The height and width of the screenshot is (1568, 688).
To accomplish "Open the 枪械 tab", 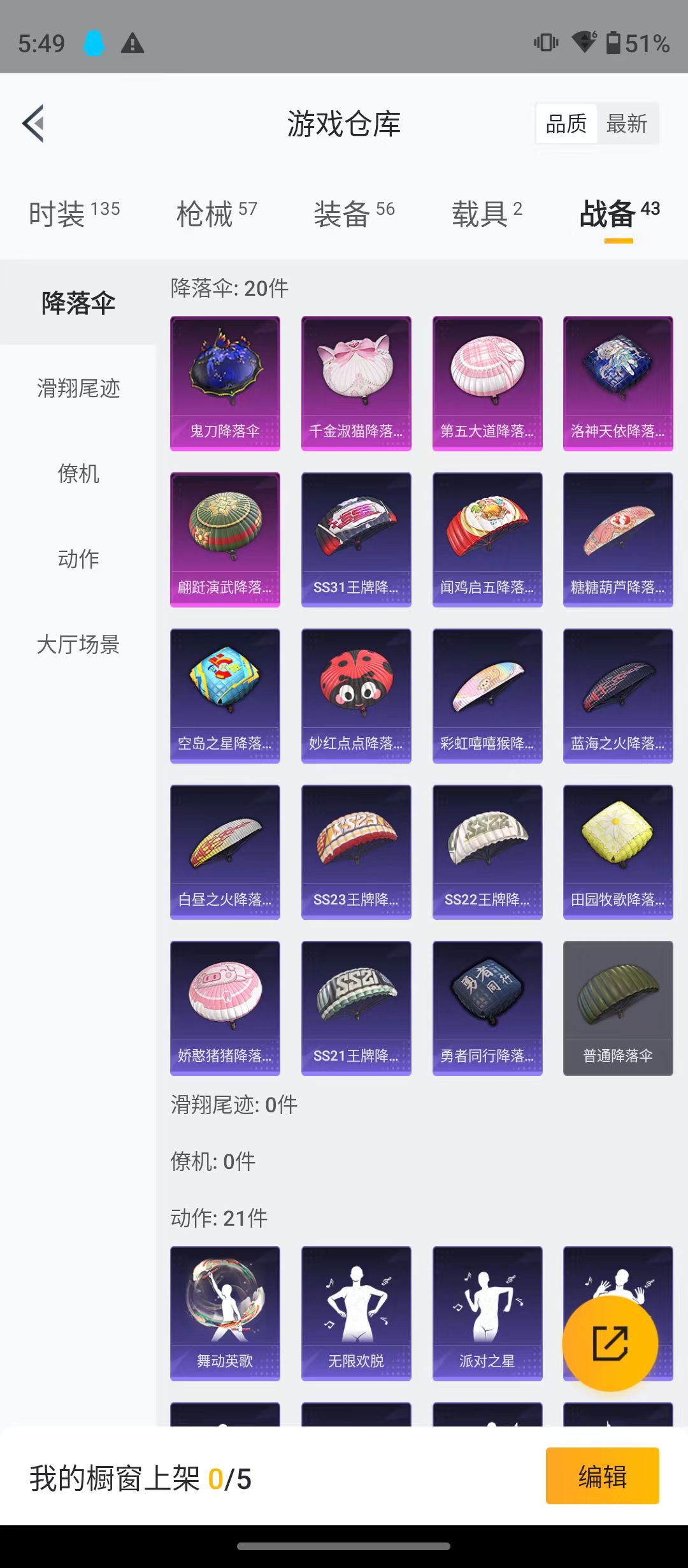I will click(217, 213).
